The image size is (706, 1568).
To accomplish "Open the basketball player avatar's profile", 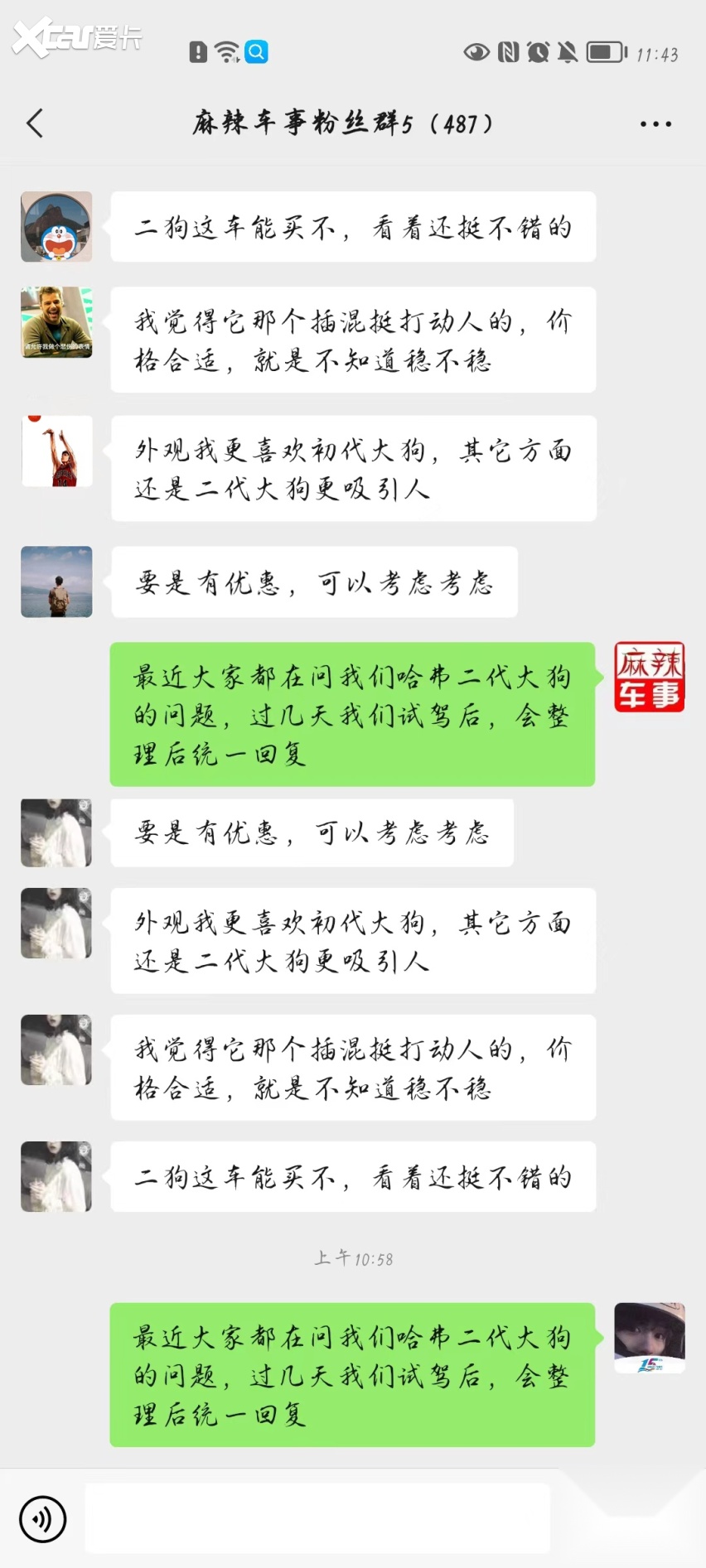I will [56, 451].
